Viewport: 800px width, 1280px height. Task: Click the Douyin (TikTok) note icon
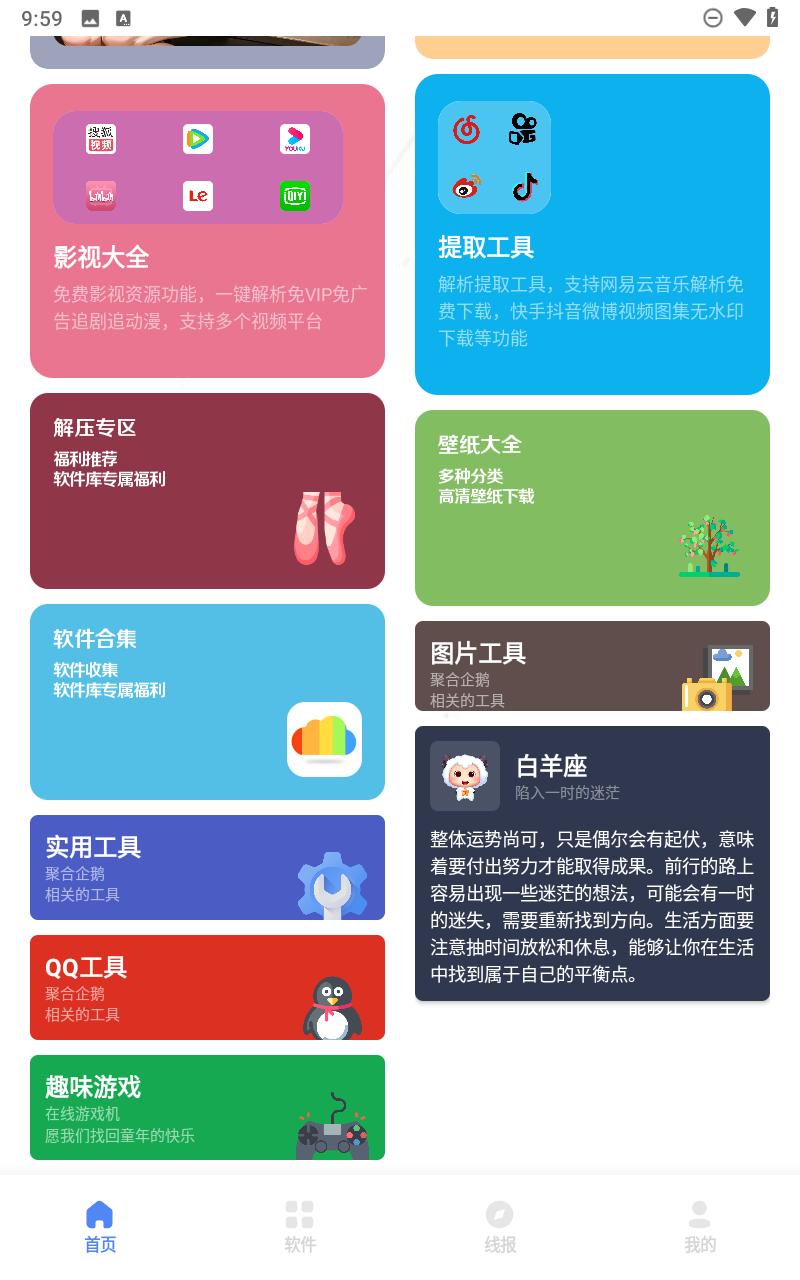[523, 187]
